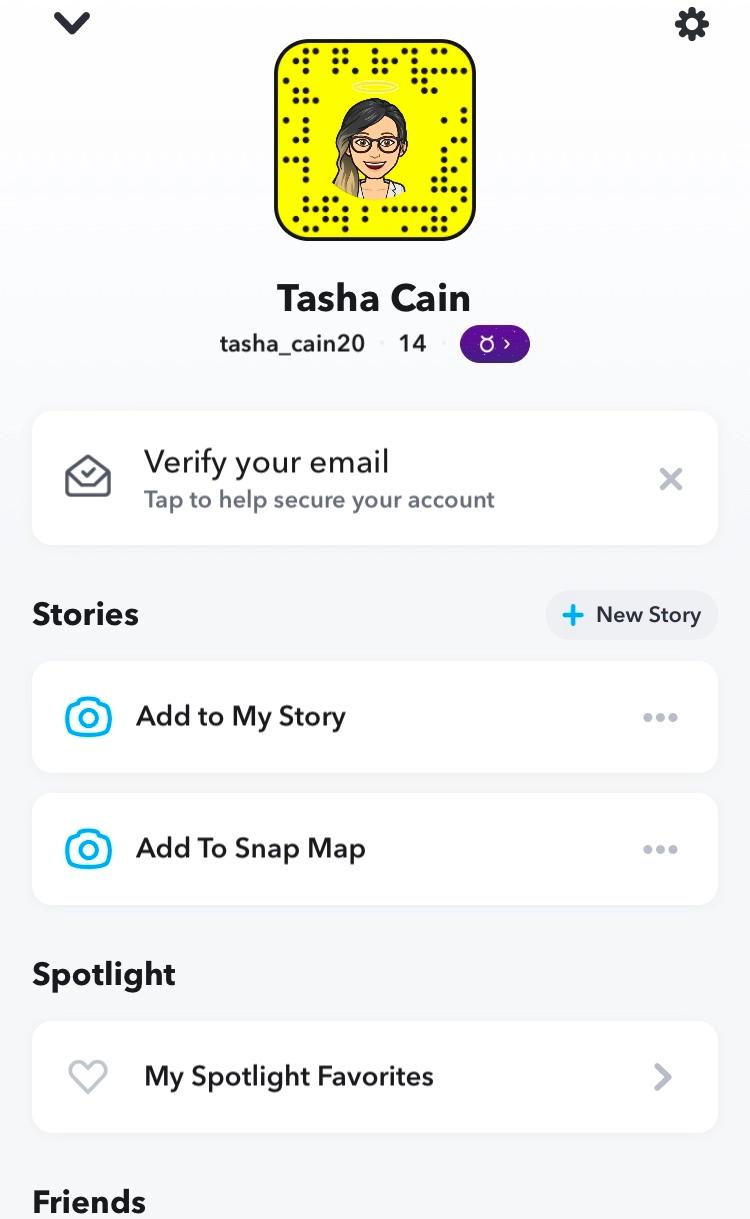Open options for Add to My Story
This screenshot has height=1219, width=750.
pyautogui.click(x=660, y=717)
